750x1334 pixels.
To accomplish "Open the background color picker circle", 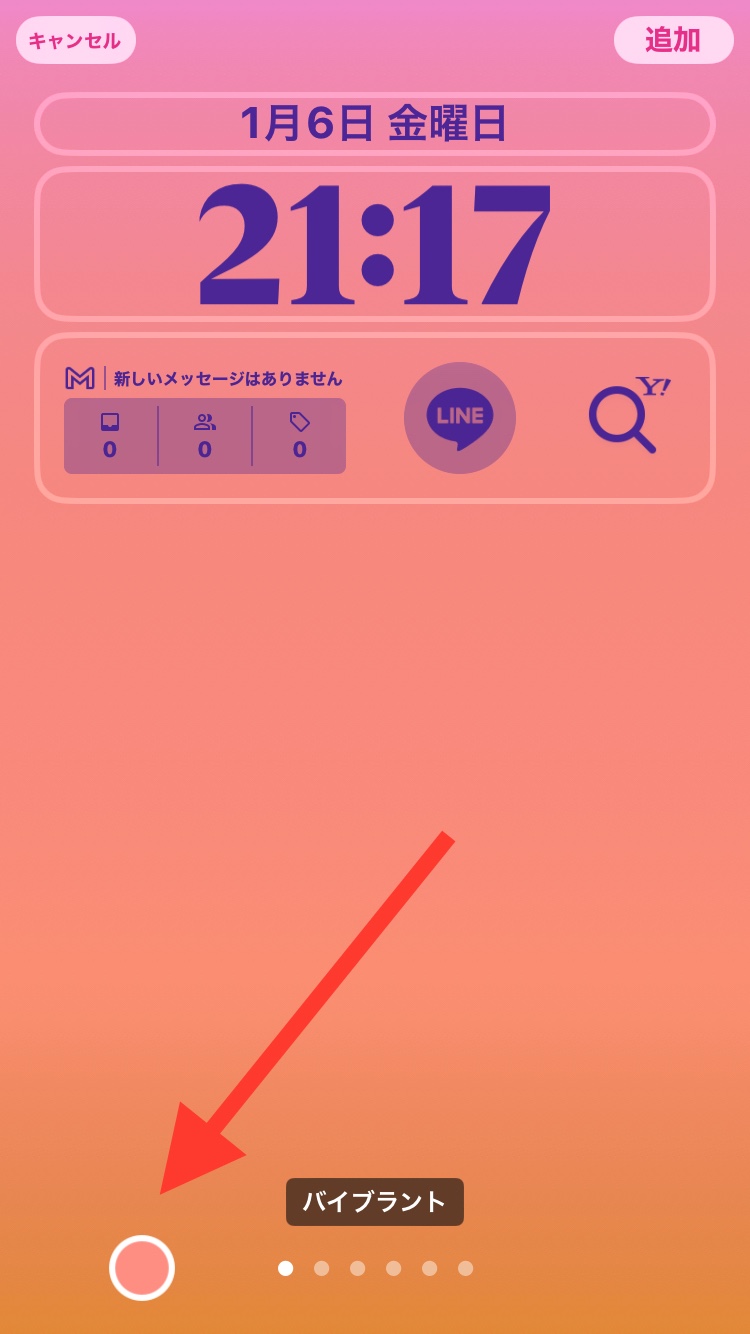I will (x=142, y=1267).
